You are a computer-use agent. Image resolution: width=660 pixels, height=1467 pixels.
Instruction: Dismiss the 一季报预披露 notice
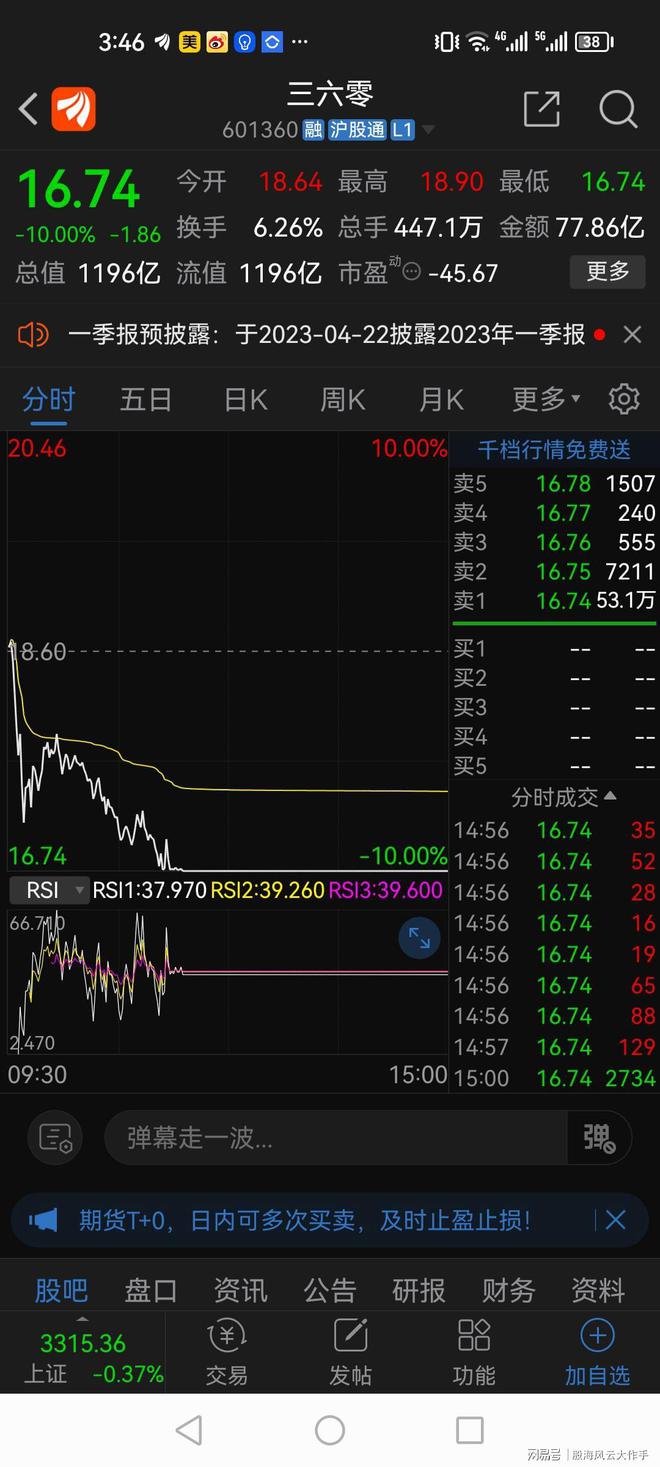point(632,335)
